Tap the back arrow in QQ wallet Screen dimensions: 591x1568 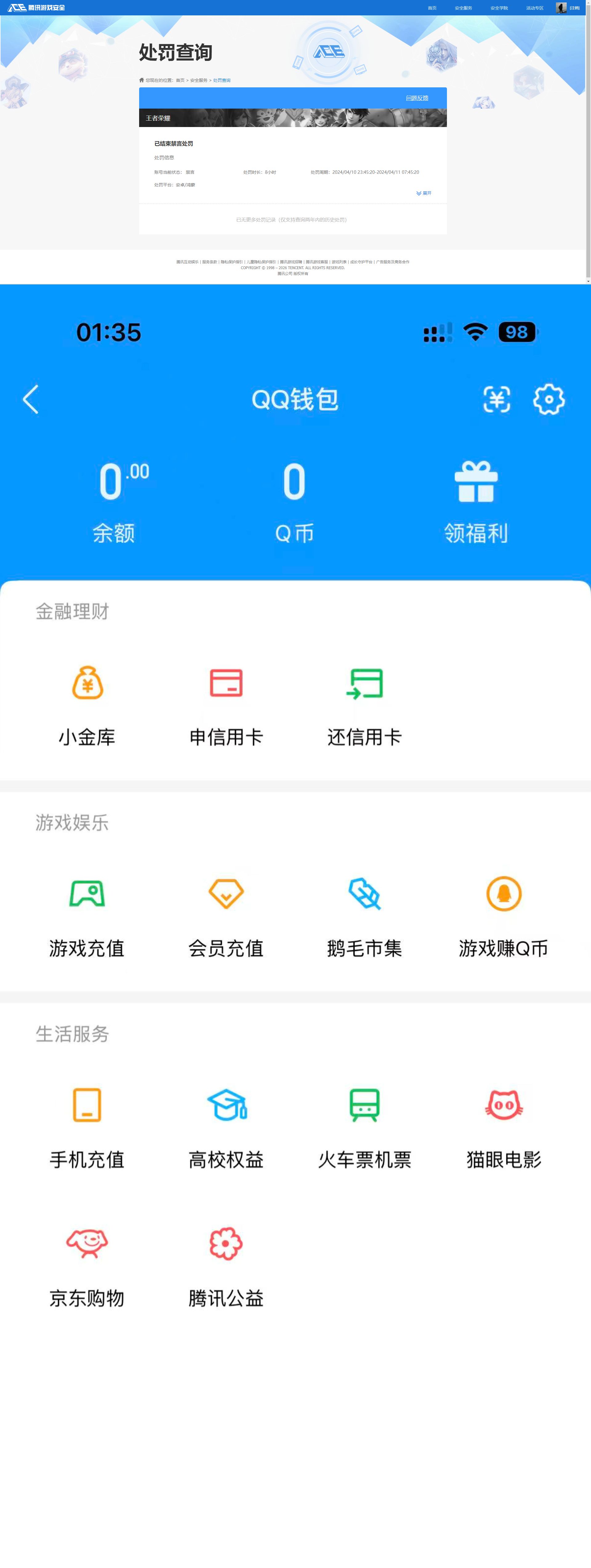pos(30,400)
